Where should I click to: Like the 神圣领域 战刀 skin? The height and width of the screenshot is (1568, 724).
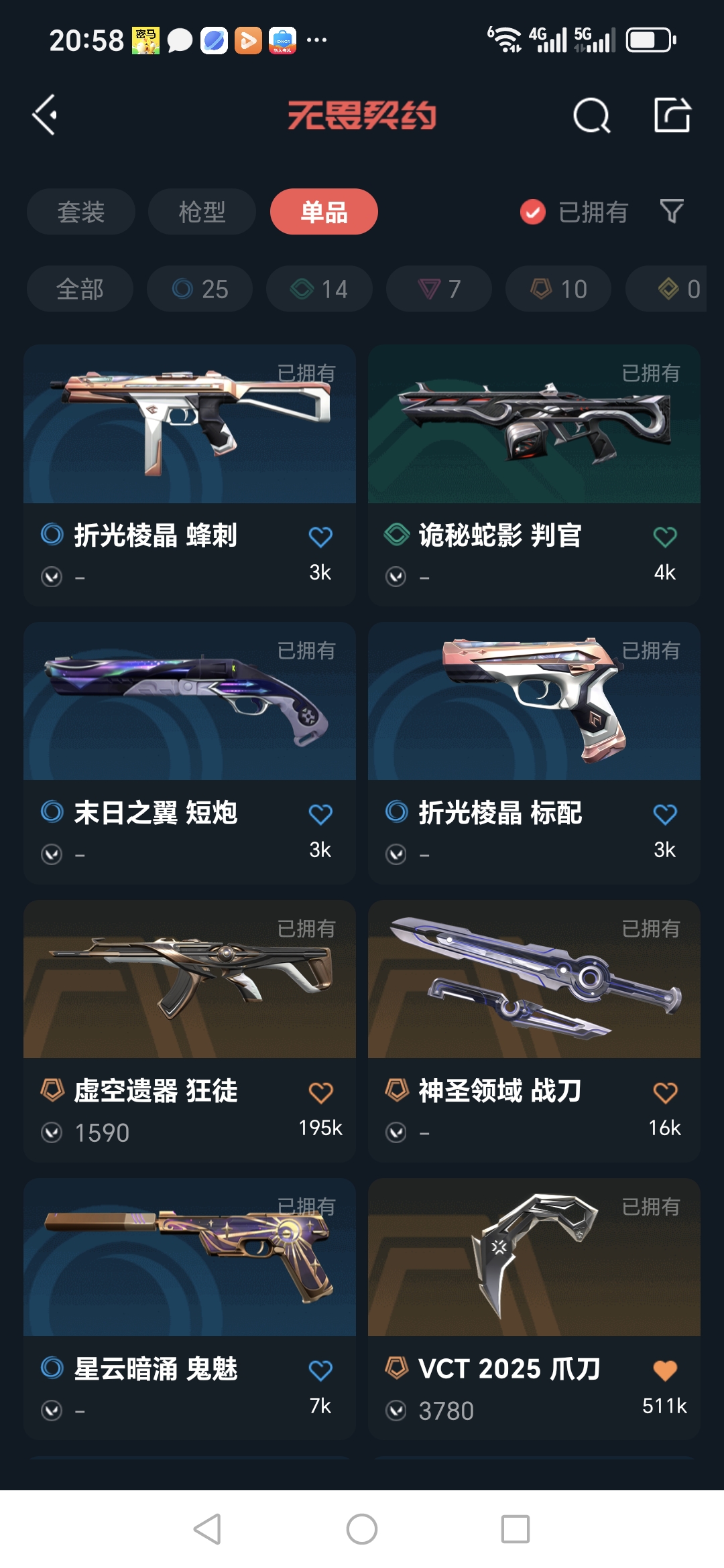pyautogui.click(x=665, y=1092)
